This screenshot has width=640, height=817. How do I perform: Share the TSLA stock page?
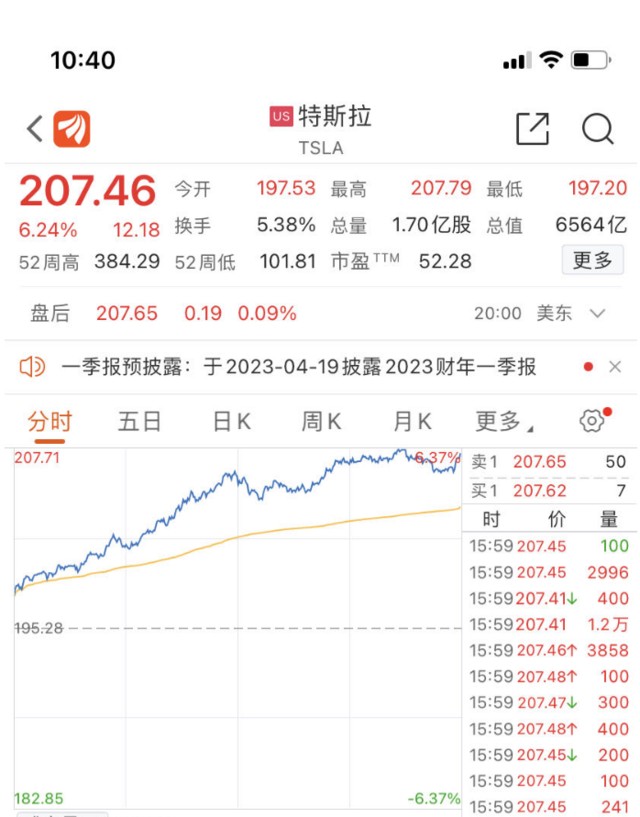click(532, 129)
